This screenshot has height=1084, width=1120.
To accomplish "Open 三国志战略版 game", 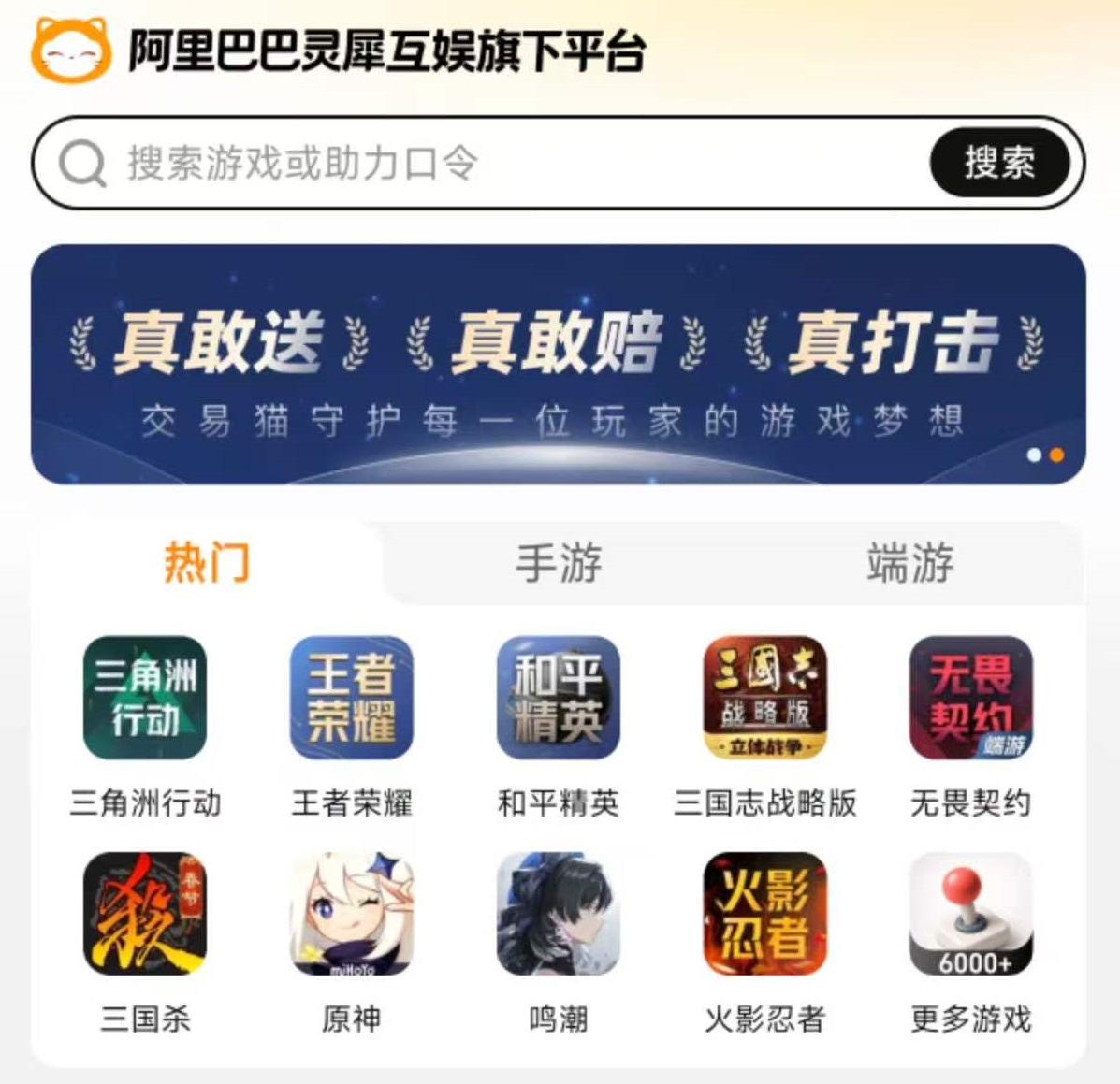I will [764, 698].
